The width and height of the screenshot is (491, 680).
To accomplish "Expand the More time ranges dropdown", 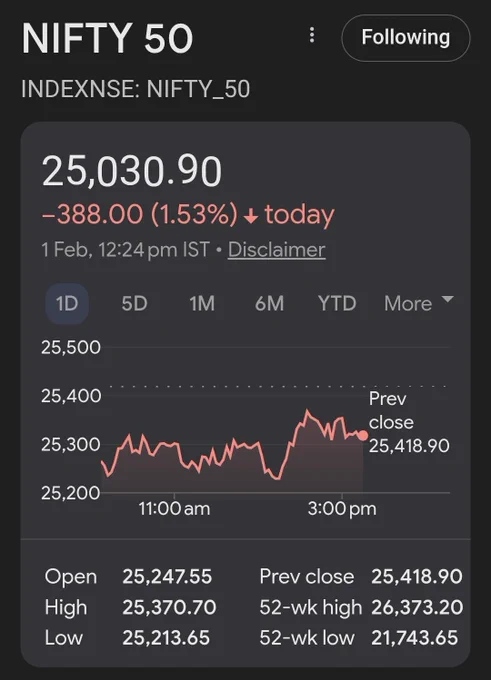I will pyautogui.click(x=419, y=304).
